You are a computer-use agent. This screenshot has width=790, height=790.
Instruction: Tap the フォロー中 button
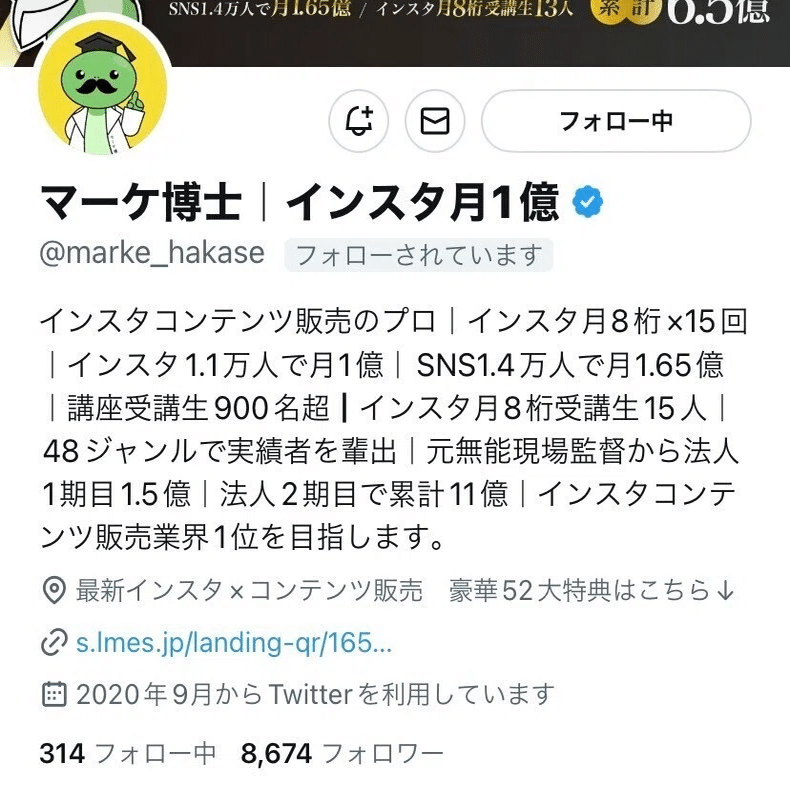(x=615, y=121)
